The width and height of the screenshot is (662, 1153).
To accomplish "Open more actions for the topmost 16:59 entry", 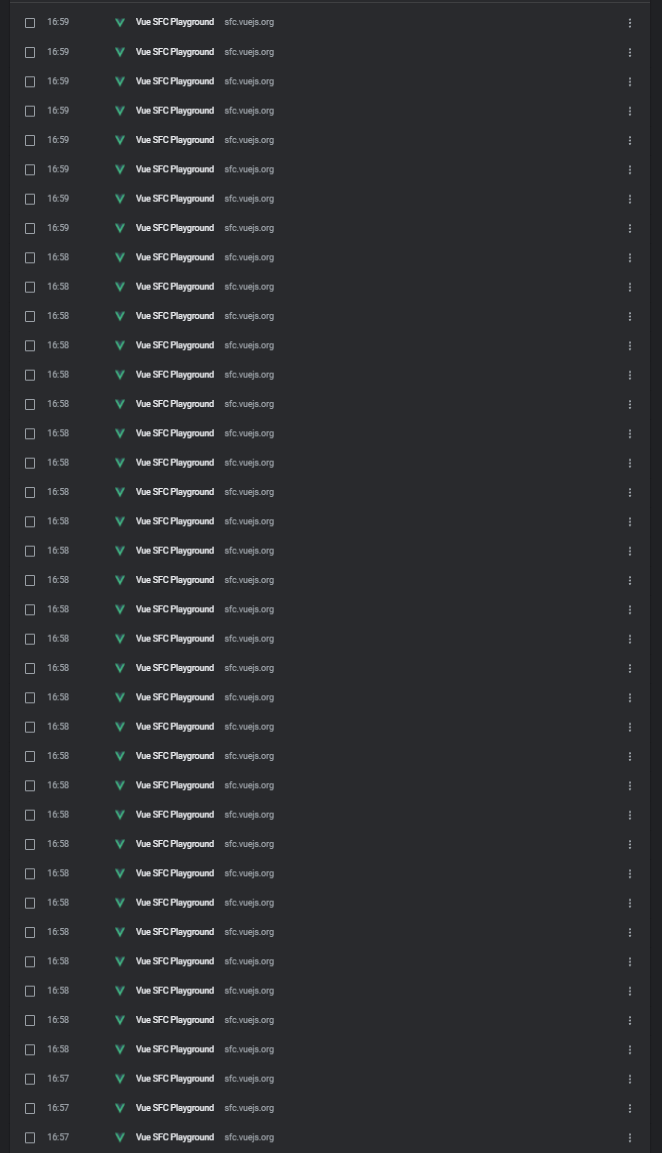I will click(630, 23).
